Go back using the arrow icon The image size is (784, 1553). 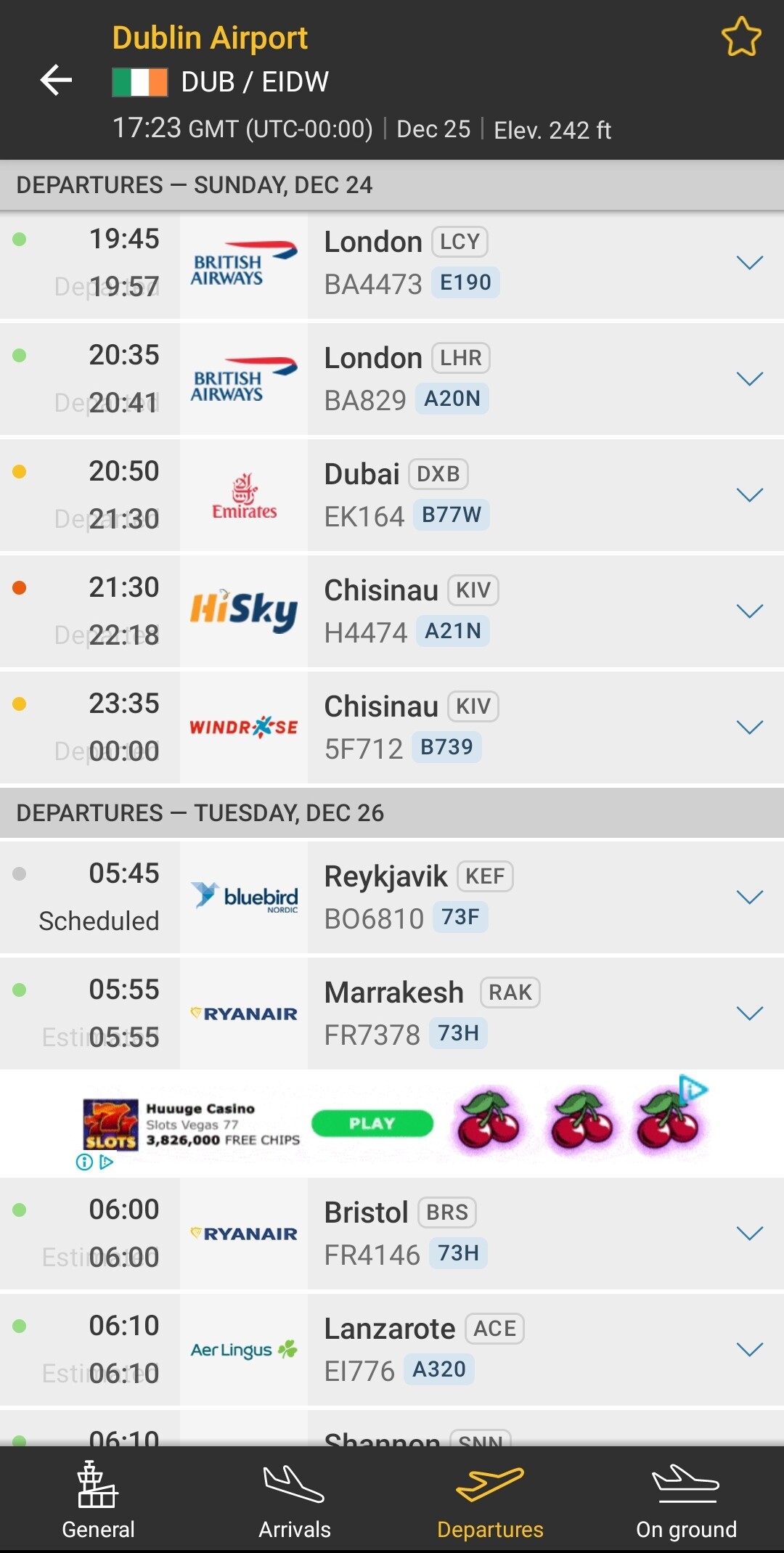tap(56, 80)
